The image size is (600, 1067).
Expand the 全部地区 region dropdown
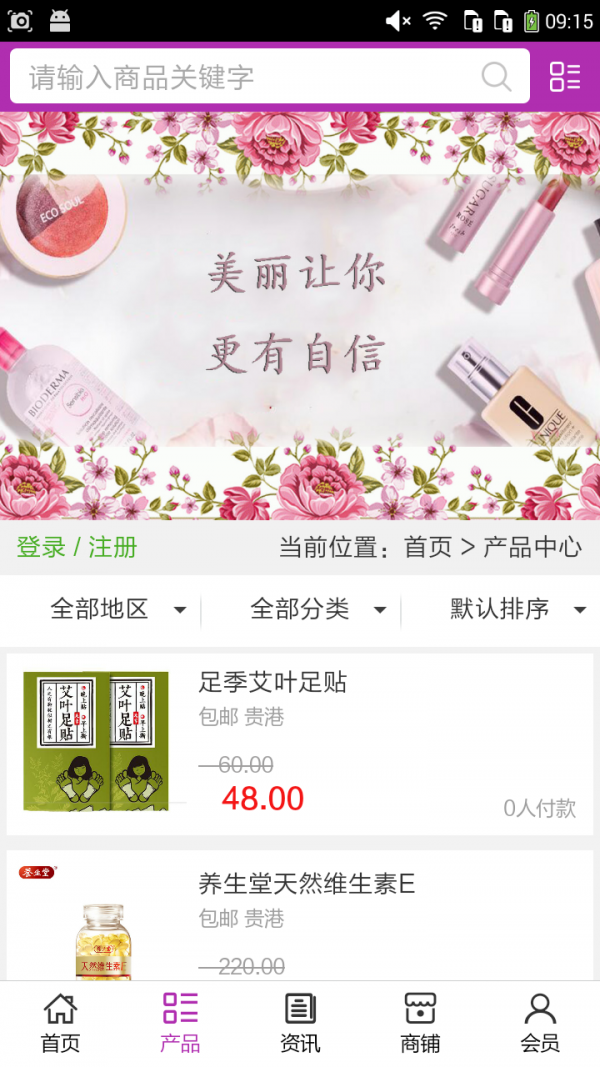click(117, 609)
